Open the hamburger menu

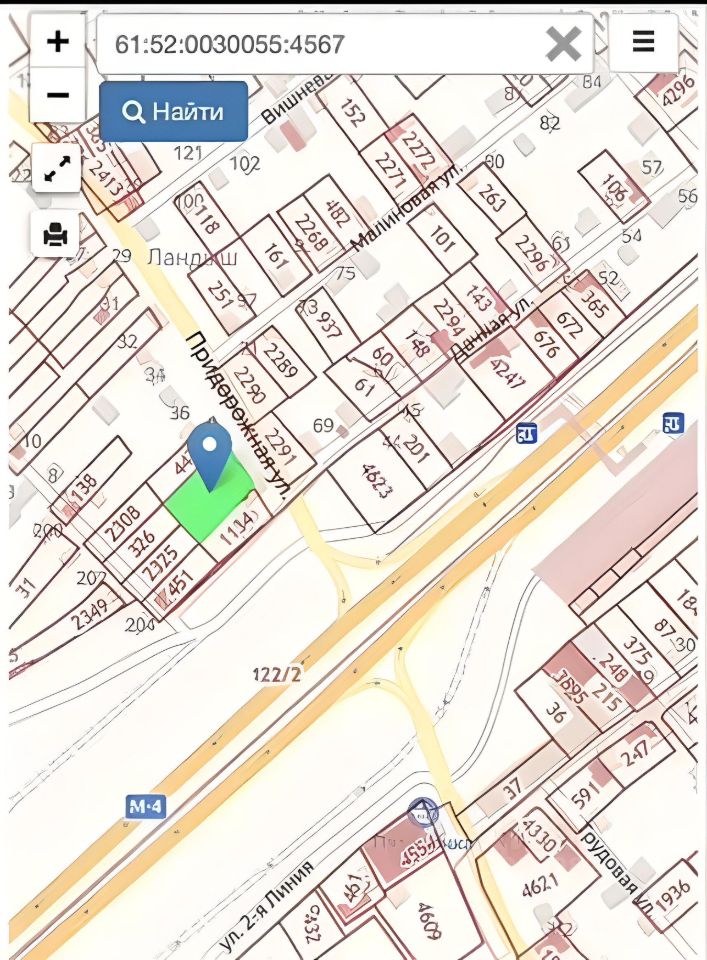[x=643, y=42]
